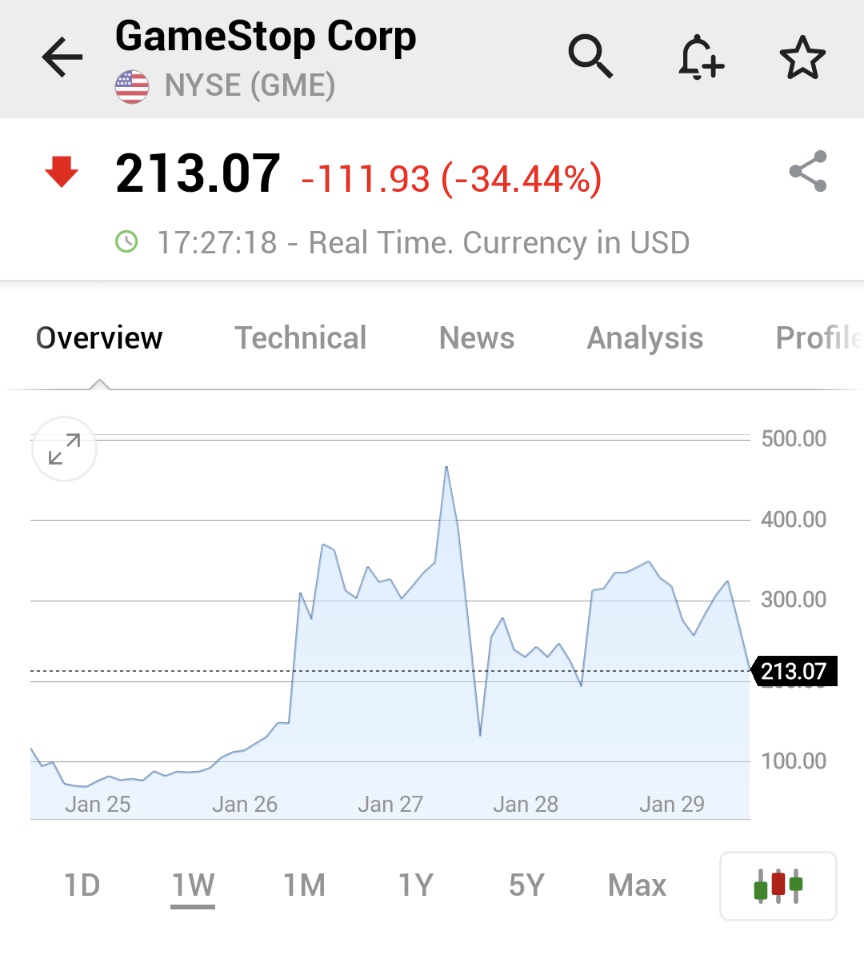Image resolution: width=864 pixels, height=957 pixels.
Task: Select the 1W chart range
Action: tap(193, 886)
